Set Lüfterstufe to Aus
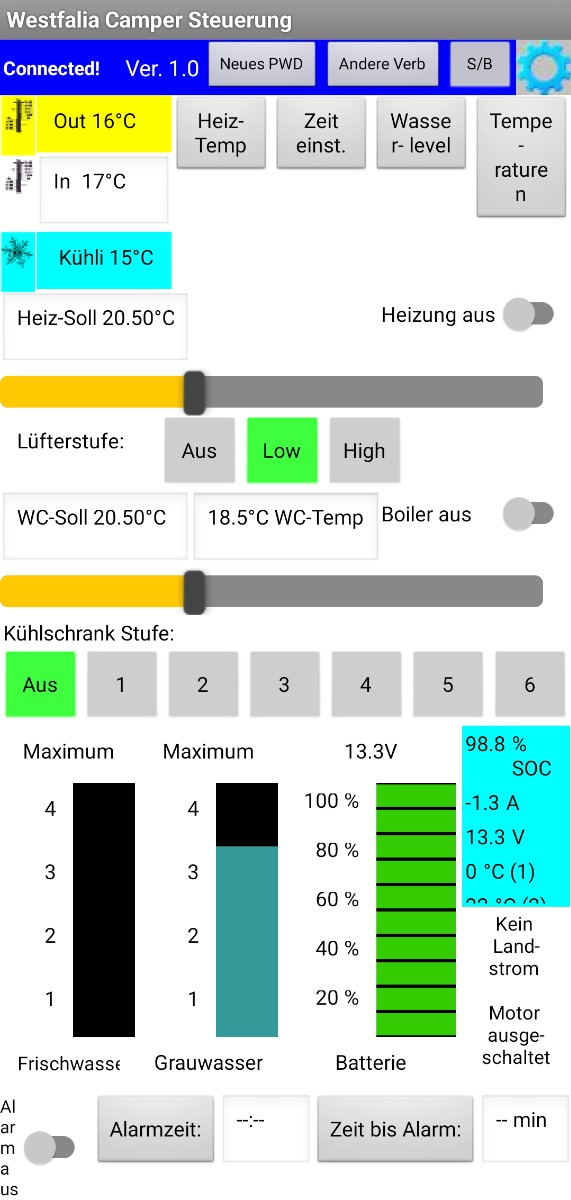571x1200 pixels. 199,450
